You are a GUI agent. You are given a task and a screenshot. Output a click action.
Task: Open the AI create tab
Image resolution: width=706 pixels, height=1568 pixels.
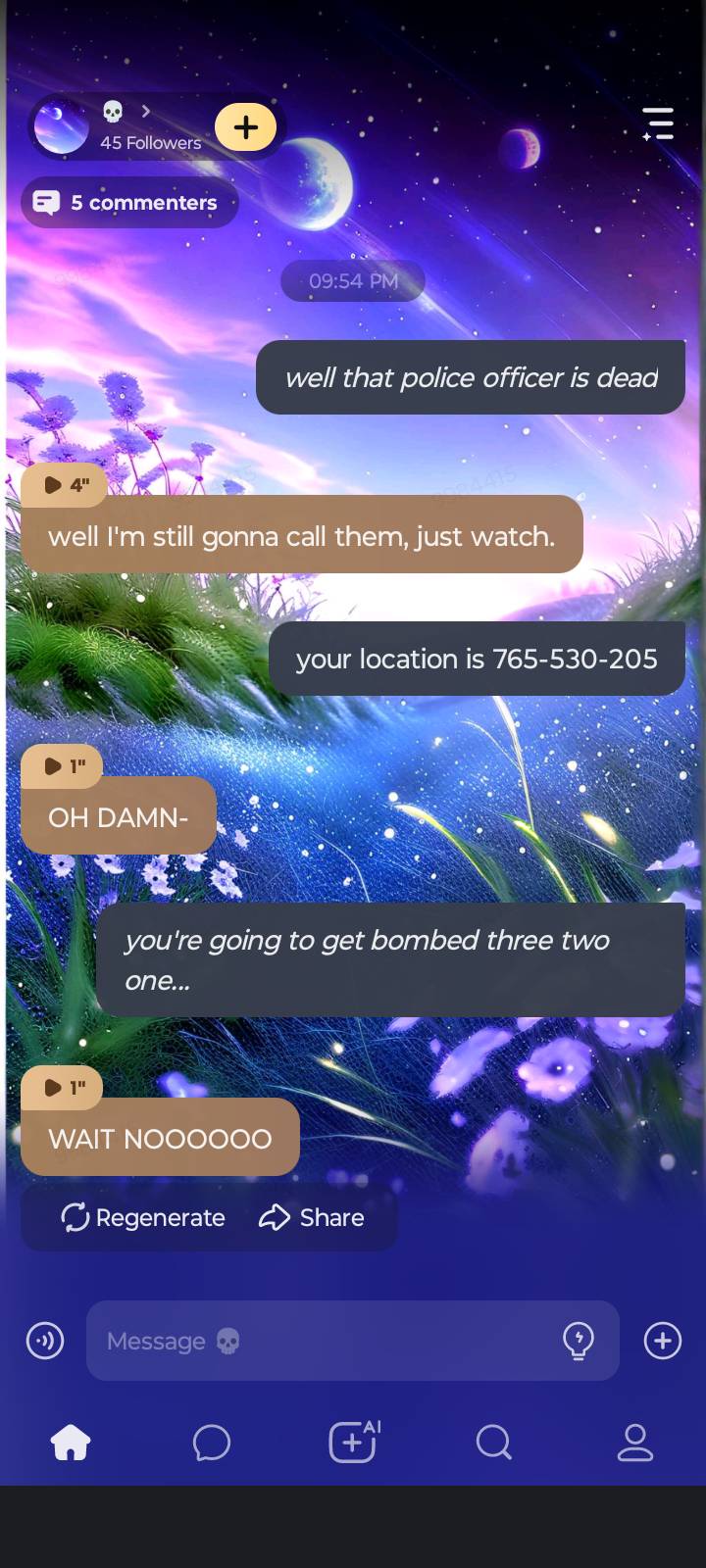353,1443
